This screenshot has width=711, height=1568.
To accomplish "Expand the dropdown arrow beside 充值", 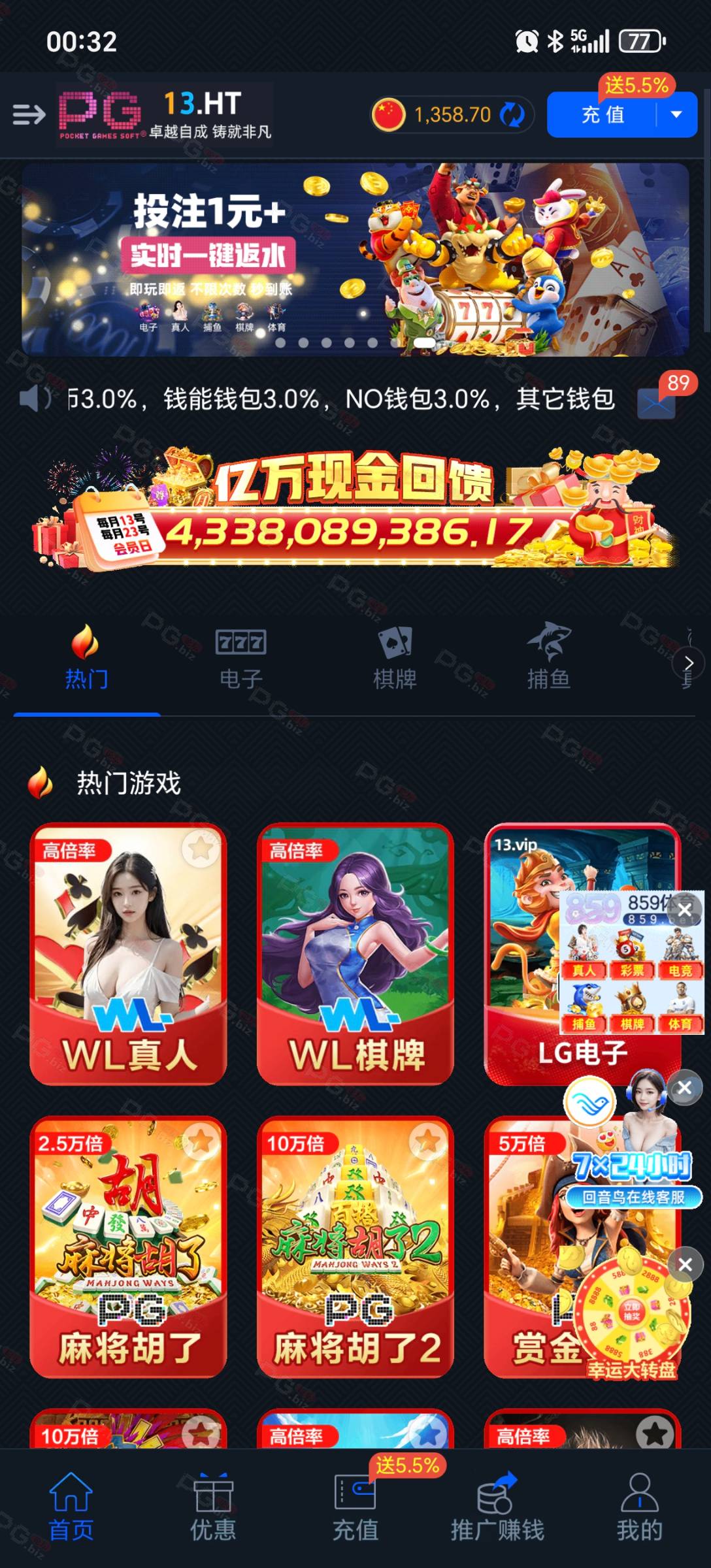I will [677, 115].
